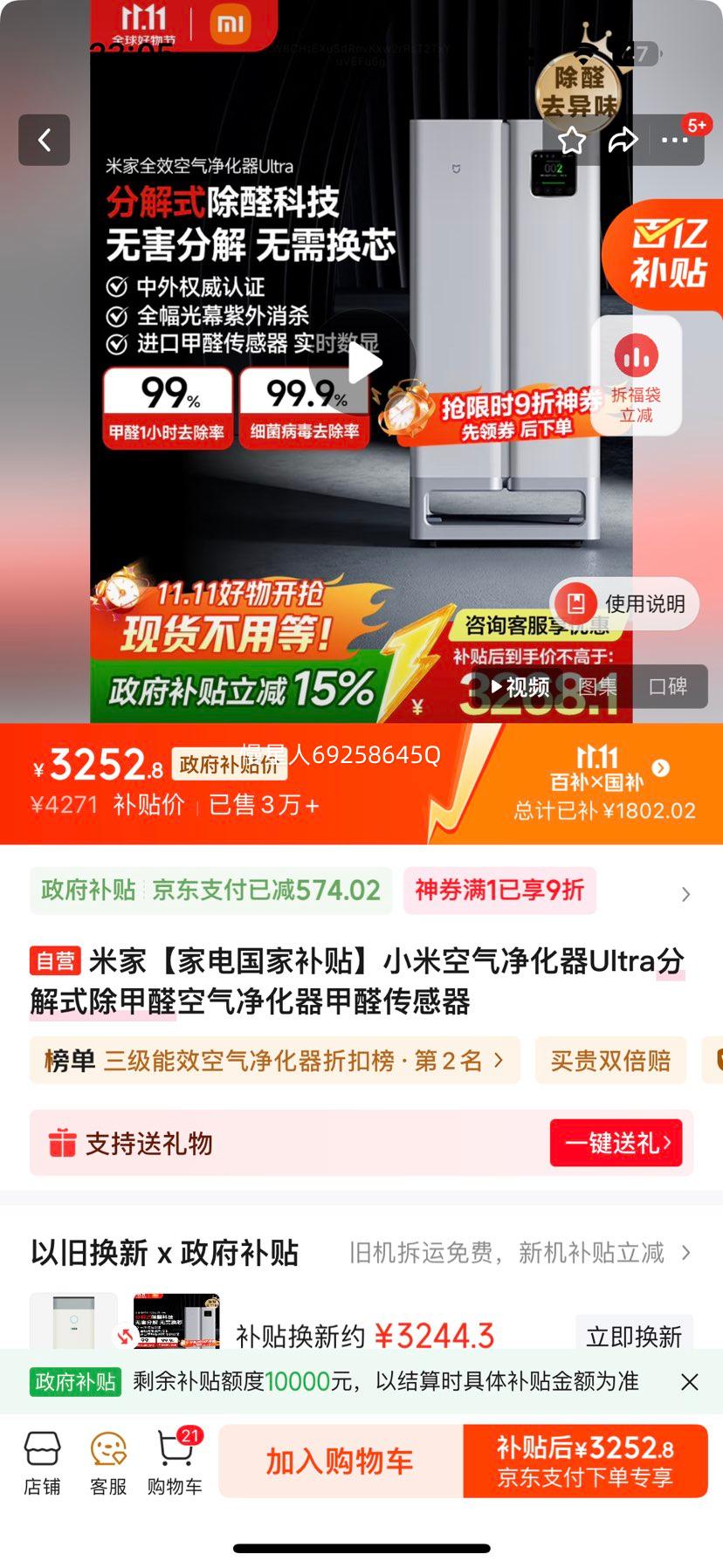Screen dimensions: 723x1568
Task: Open the 客服 customer service chat
Action: 108,1463
